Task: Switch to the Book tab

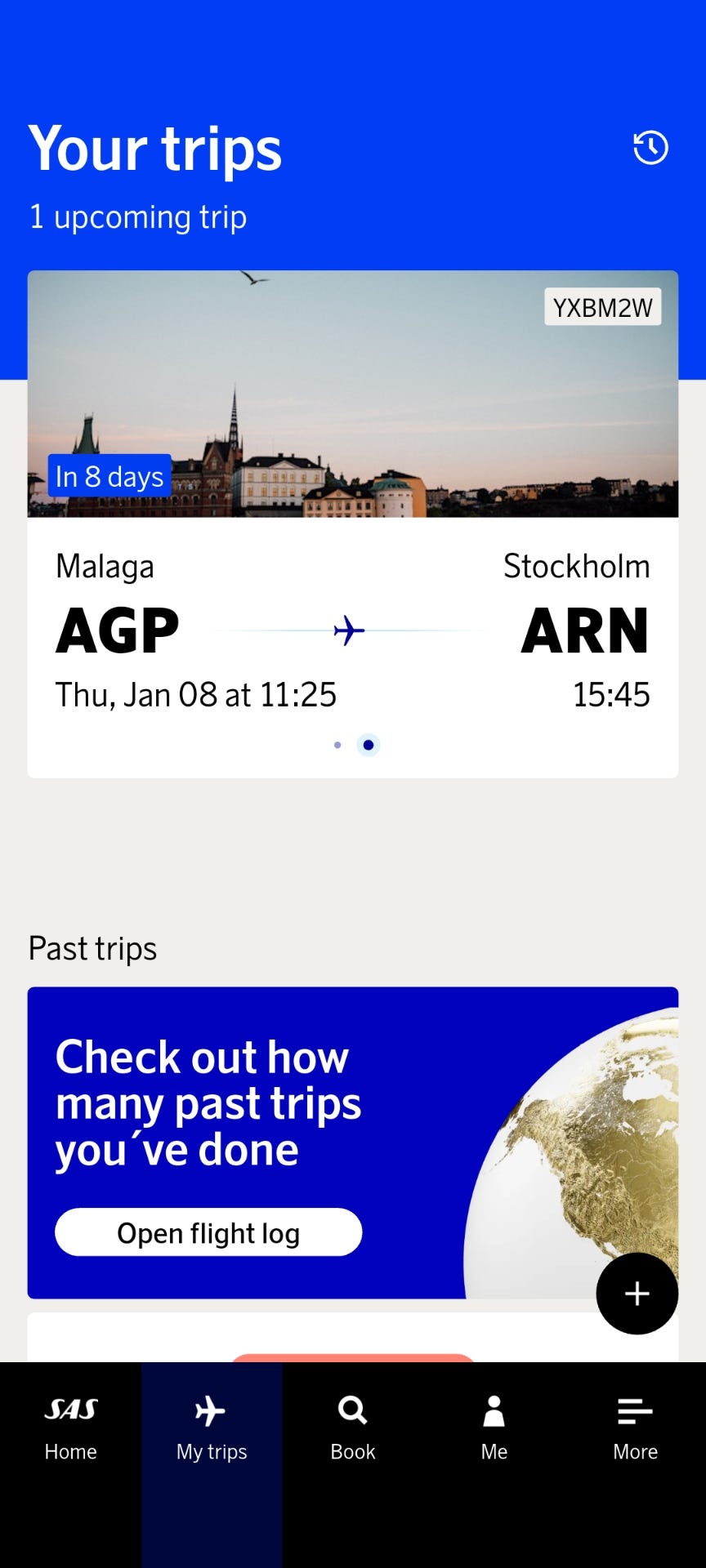Action: (353, 1429)
